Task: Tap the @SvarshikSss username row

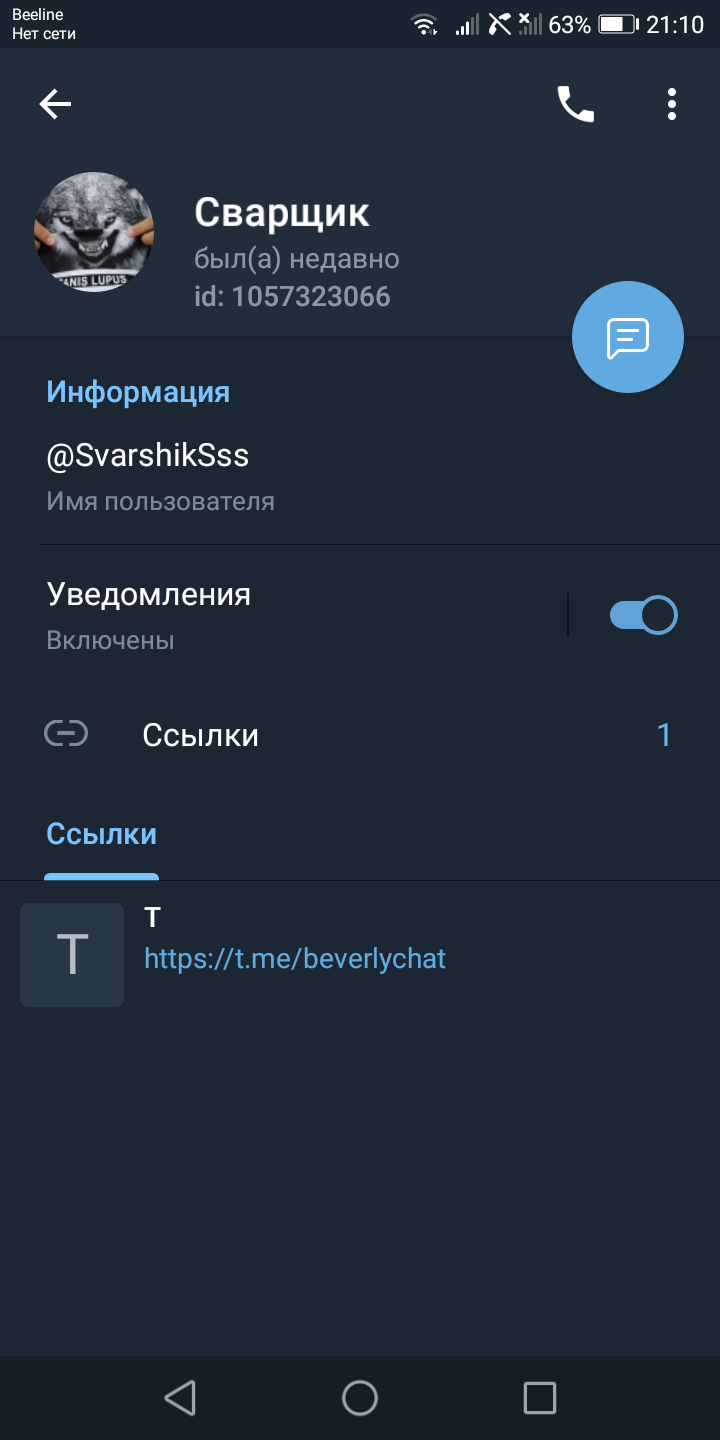Action: point(360,476)
